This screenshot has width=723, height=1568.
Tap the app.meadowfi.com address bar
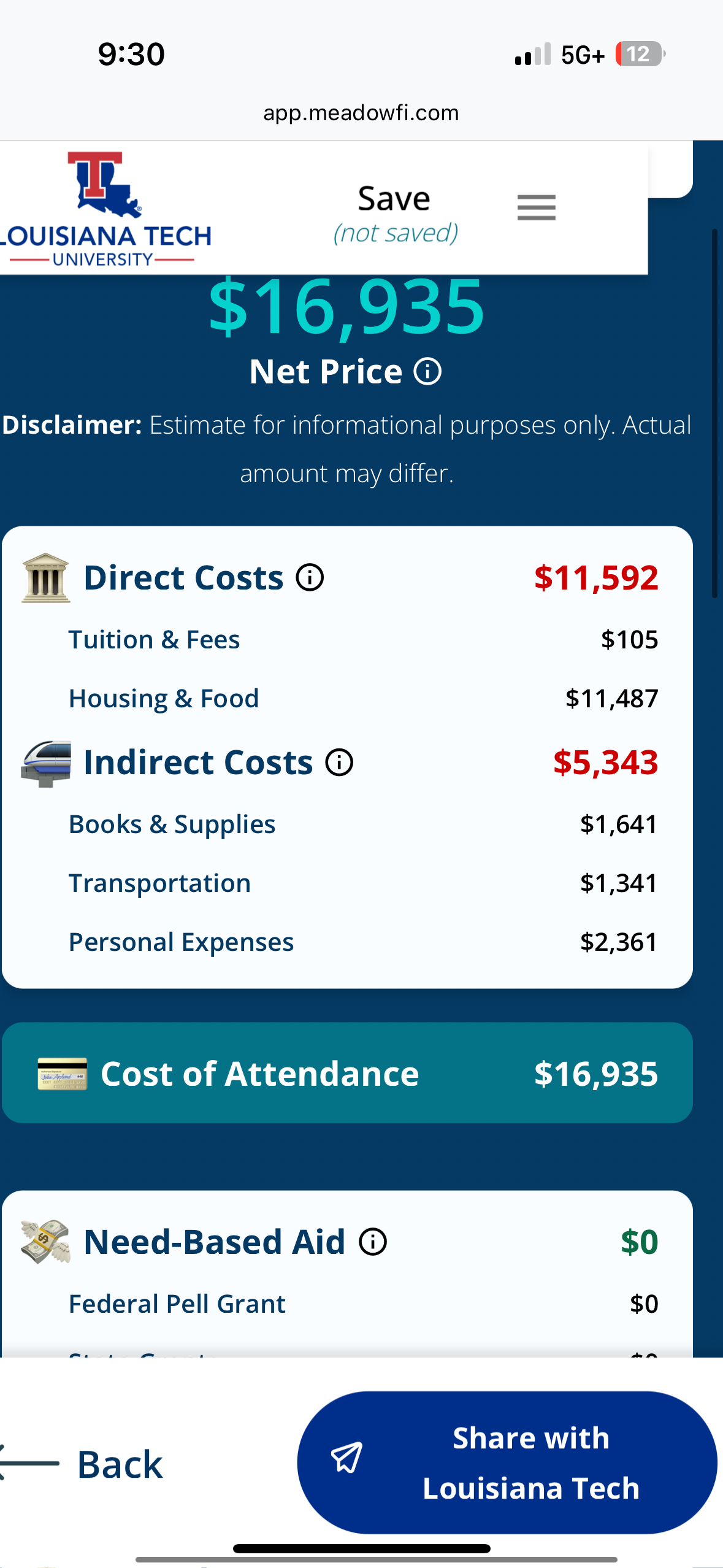click(361, 113)
